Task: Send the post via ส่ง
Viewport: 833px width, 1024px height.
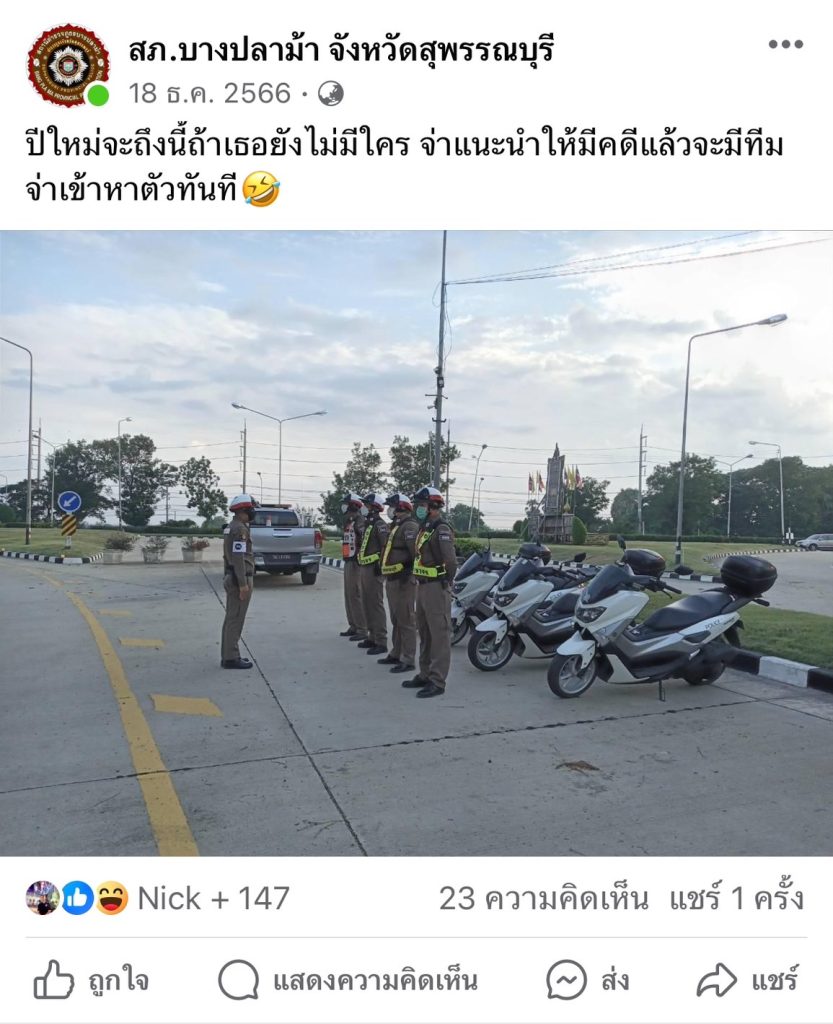Action: point(588,980)
